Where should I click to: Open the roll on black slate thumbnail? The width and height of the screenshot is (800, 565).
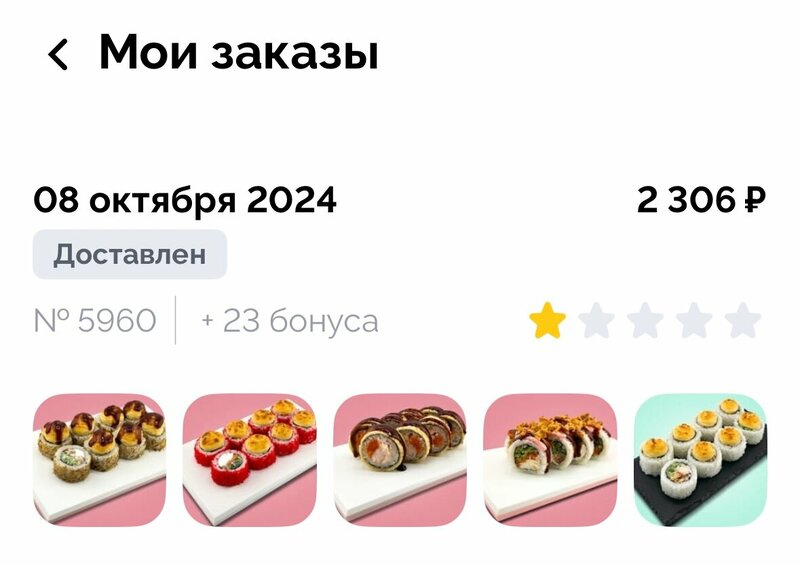coord(700,459)
